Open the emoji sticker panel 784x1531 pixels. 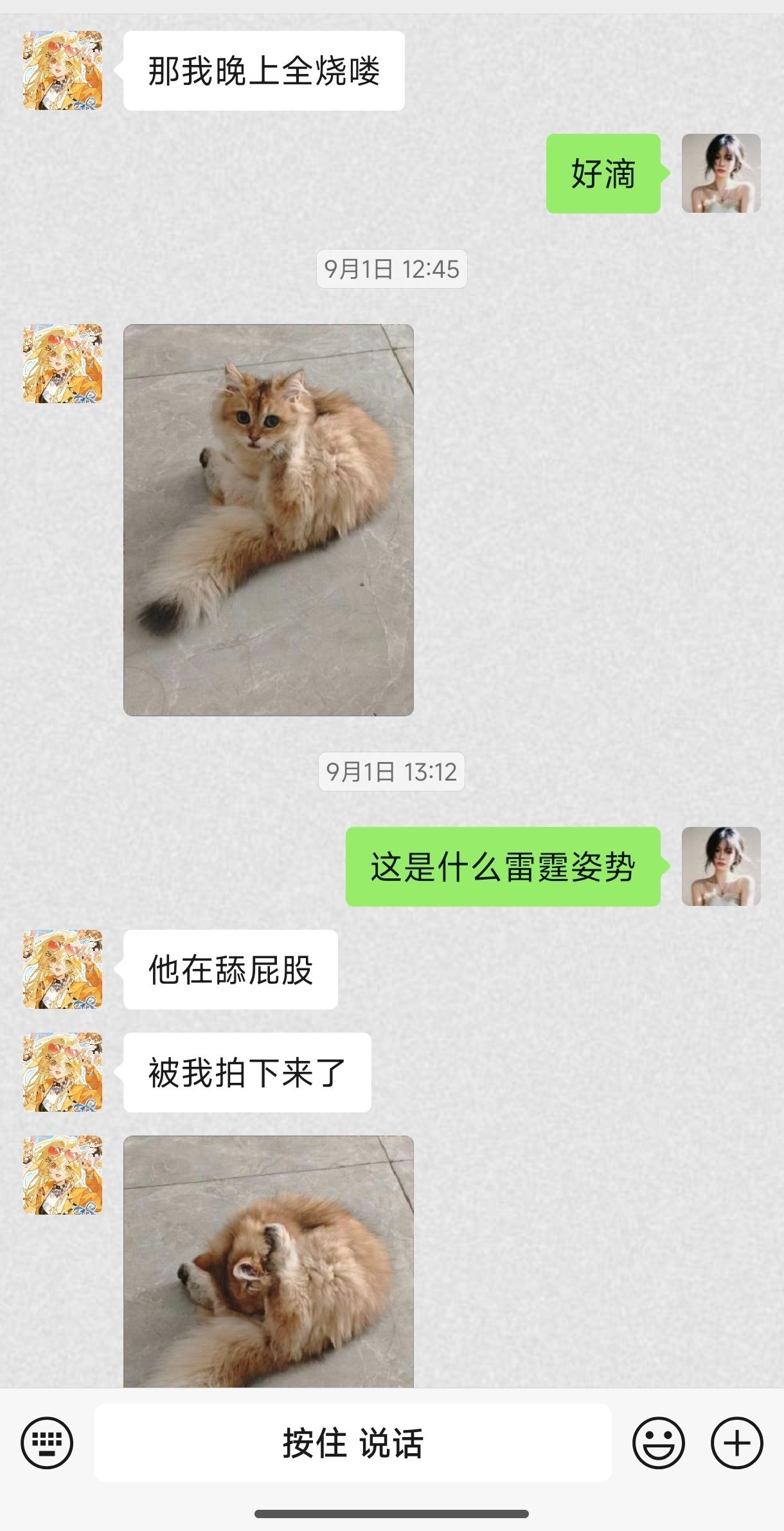pos(659,1443)
